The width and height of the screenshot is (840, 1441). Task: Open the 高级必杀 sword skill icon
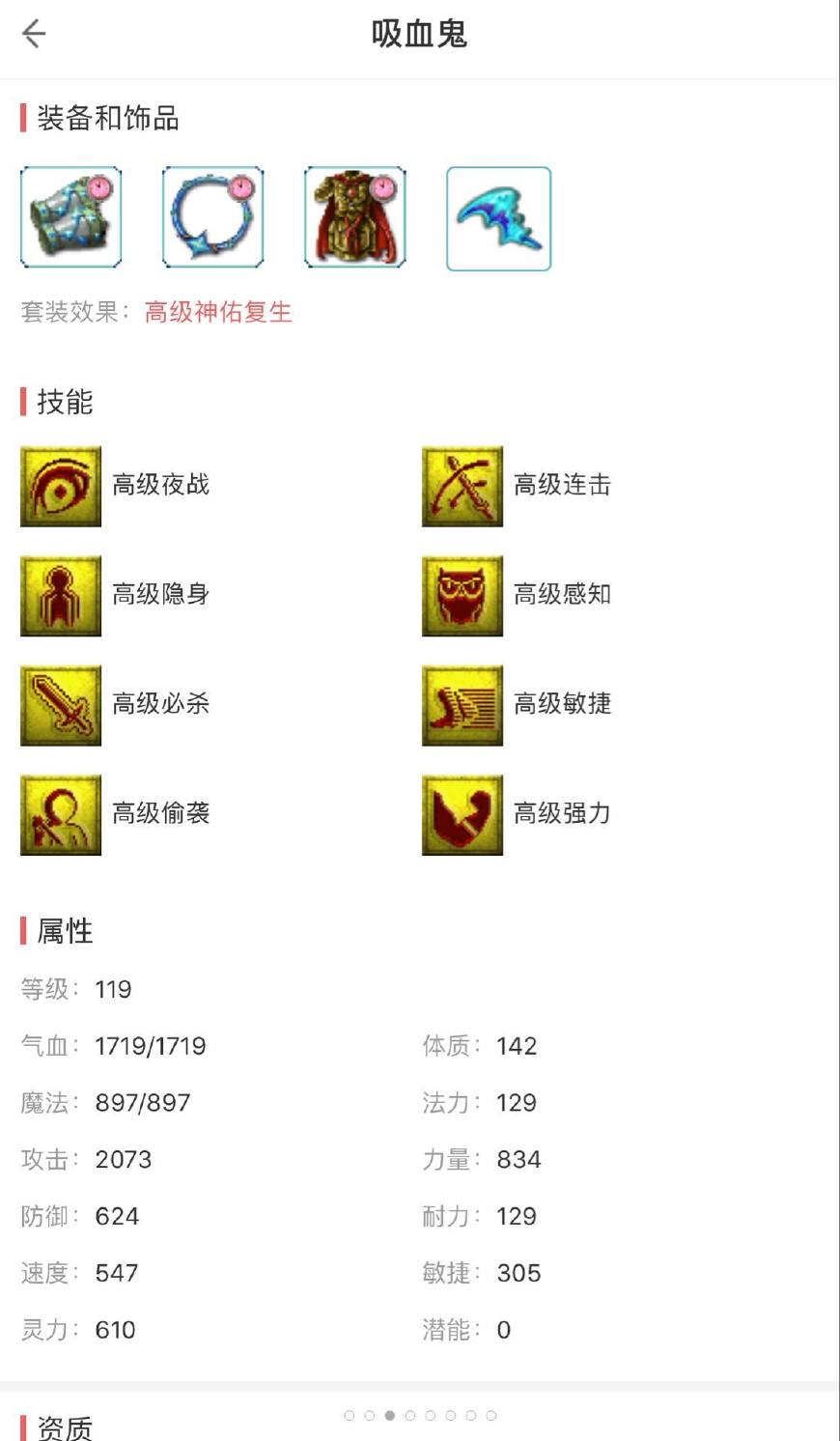click(x=60, y=705)
